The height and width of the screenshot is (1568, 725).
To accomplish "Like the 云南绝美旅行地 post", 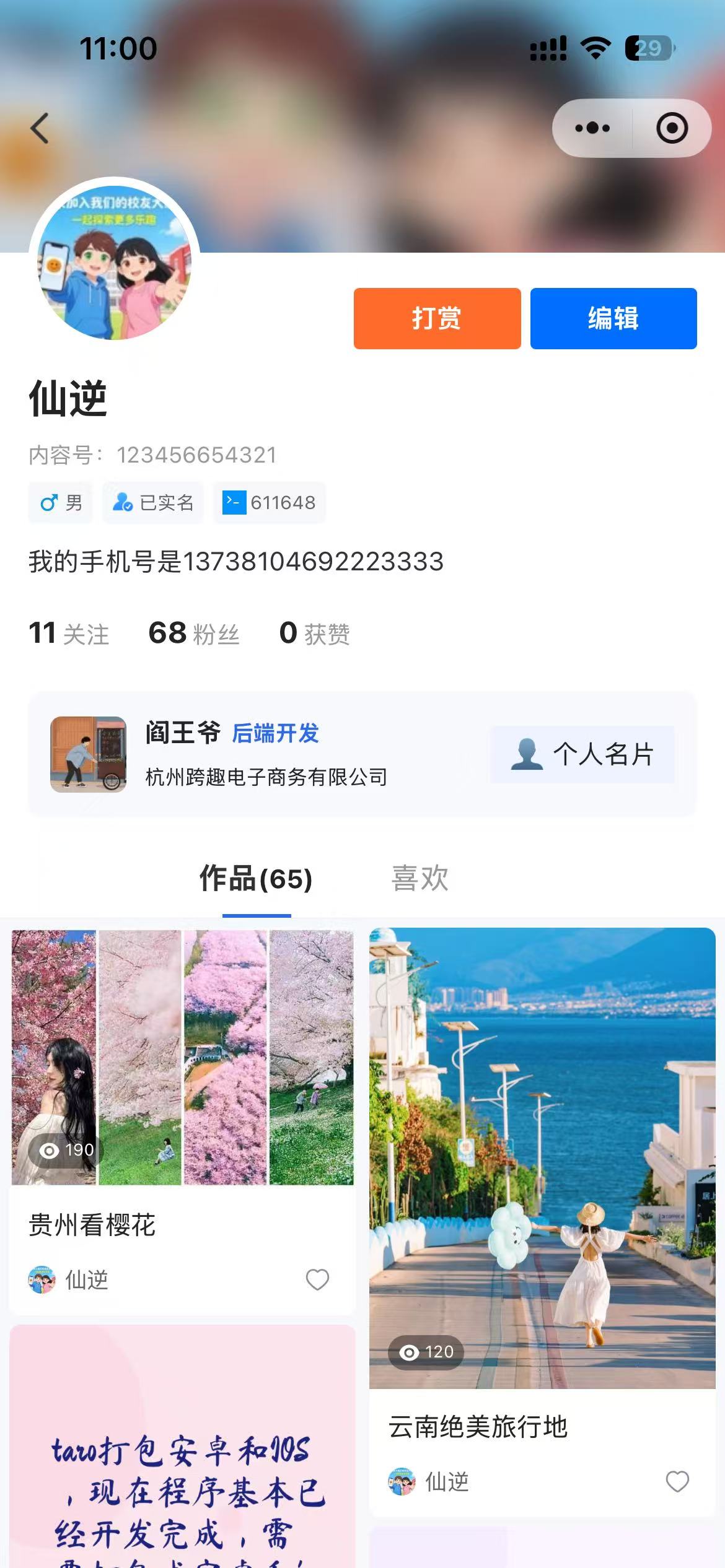I will (x=677, y=1481).
